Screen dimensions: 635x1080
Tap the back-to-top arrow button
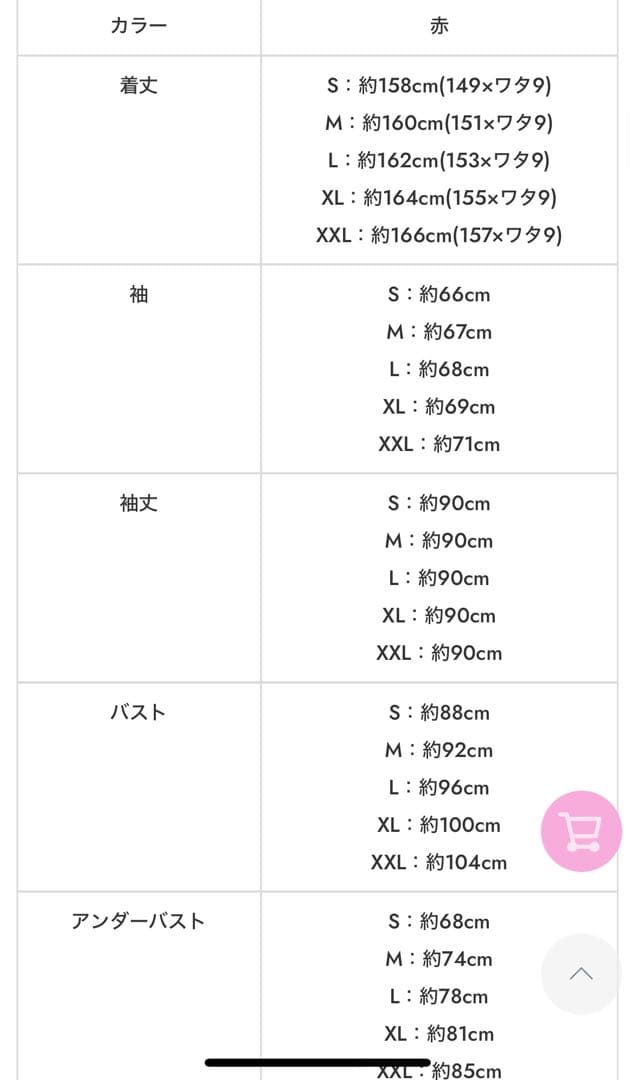581,974
